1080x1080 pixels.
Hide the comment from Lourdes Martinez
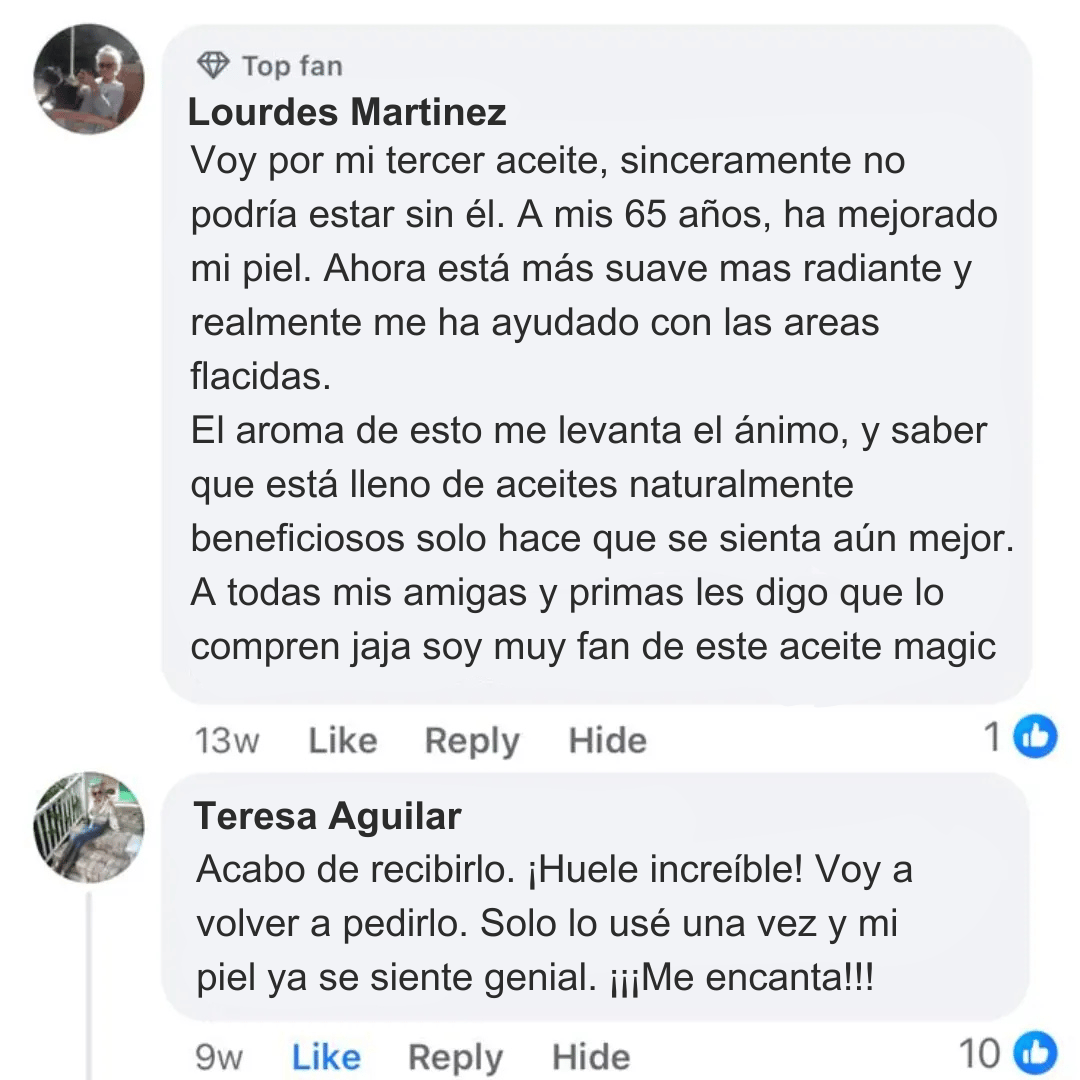607,740
